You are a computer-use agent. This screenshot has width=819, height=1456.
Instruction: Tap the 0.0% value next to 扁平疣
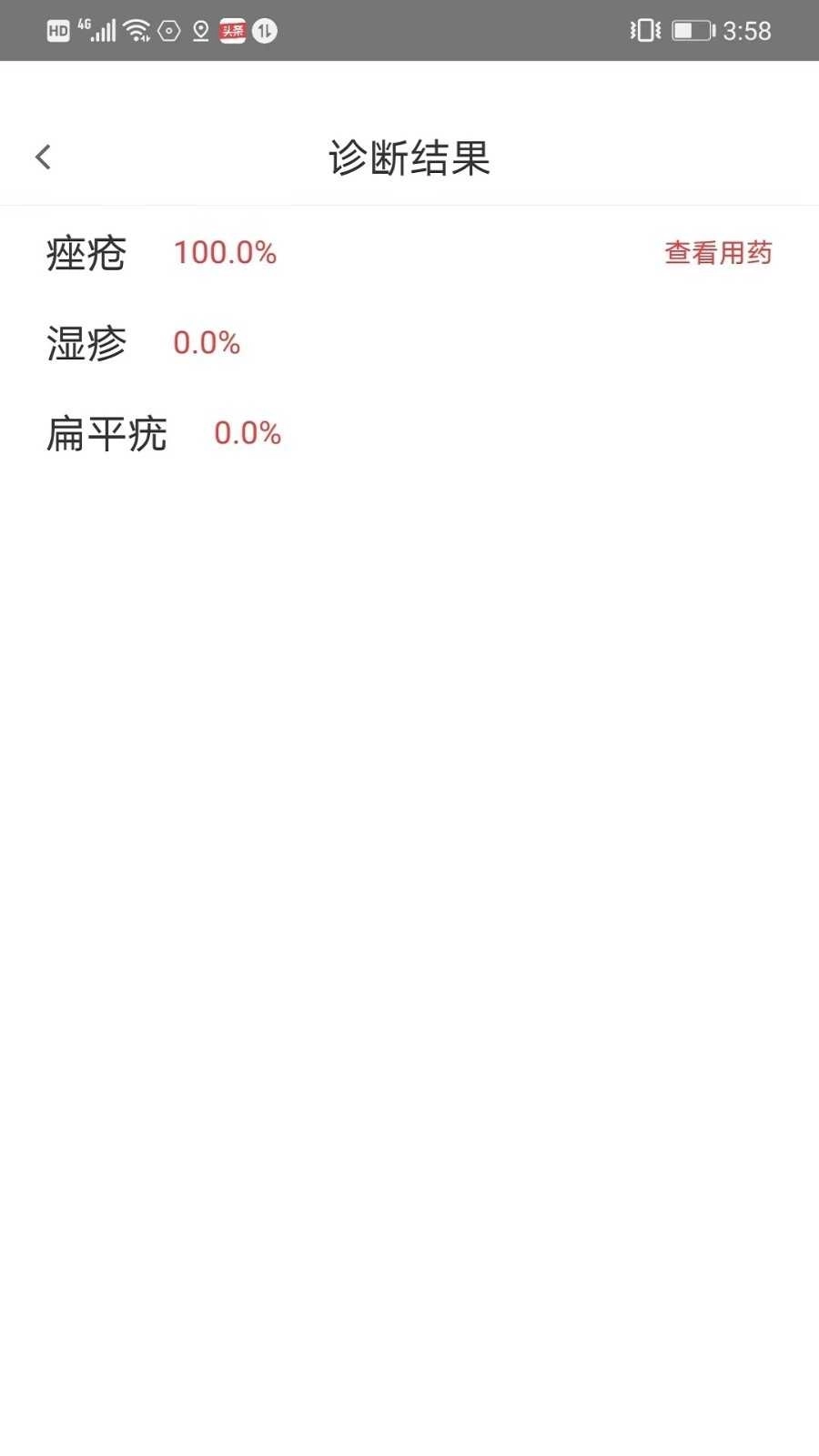coord(247,434)
